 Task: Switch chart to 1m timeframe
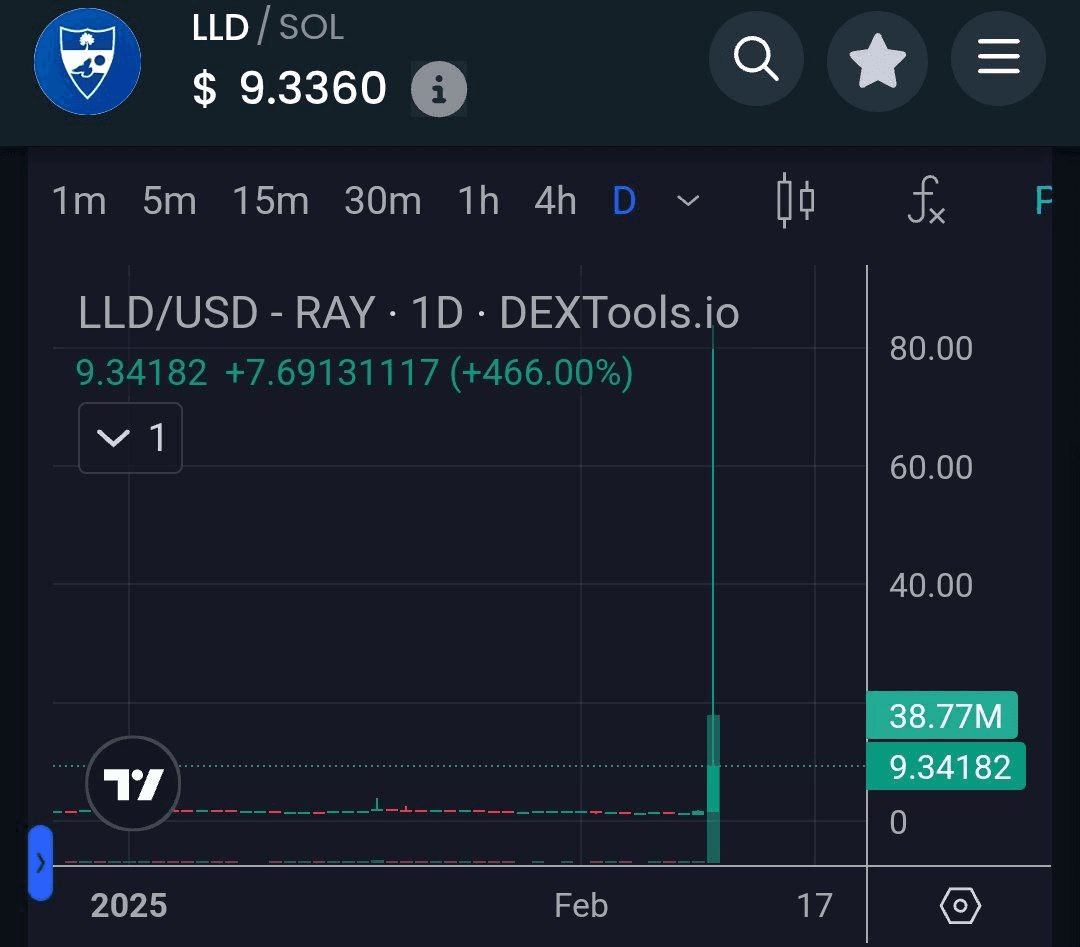(x=79, y=201)
